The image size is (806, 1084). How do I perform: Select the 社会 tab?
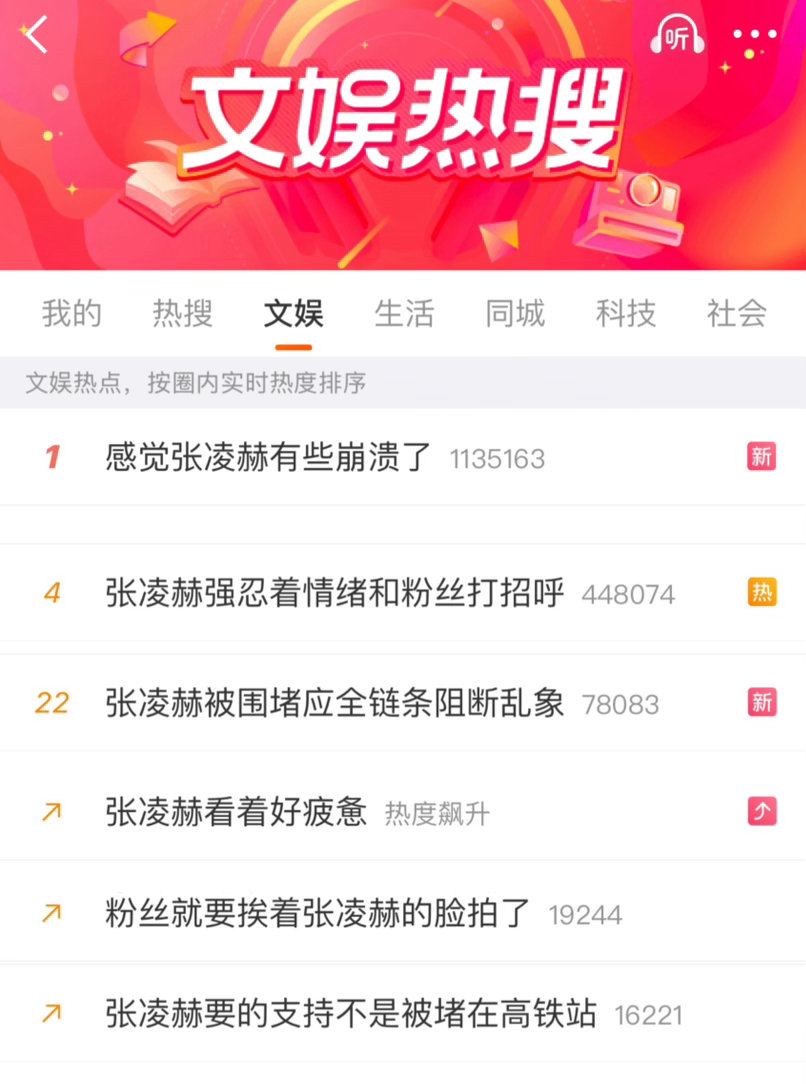point(735,314)
